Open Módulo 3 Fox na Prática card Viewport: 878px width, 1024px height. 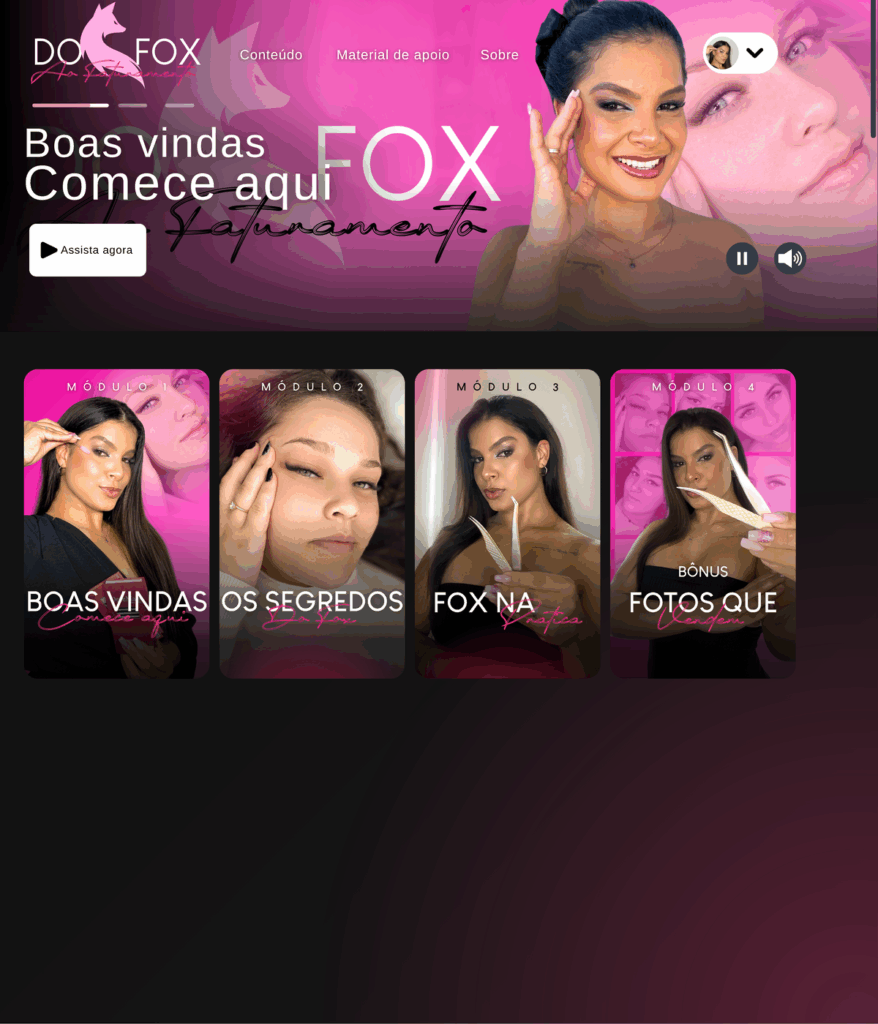pyautogui.click(x=508, y=524)
